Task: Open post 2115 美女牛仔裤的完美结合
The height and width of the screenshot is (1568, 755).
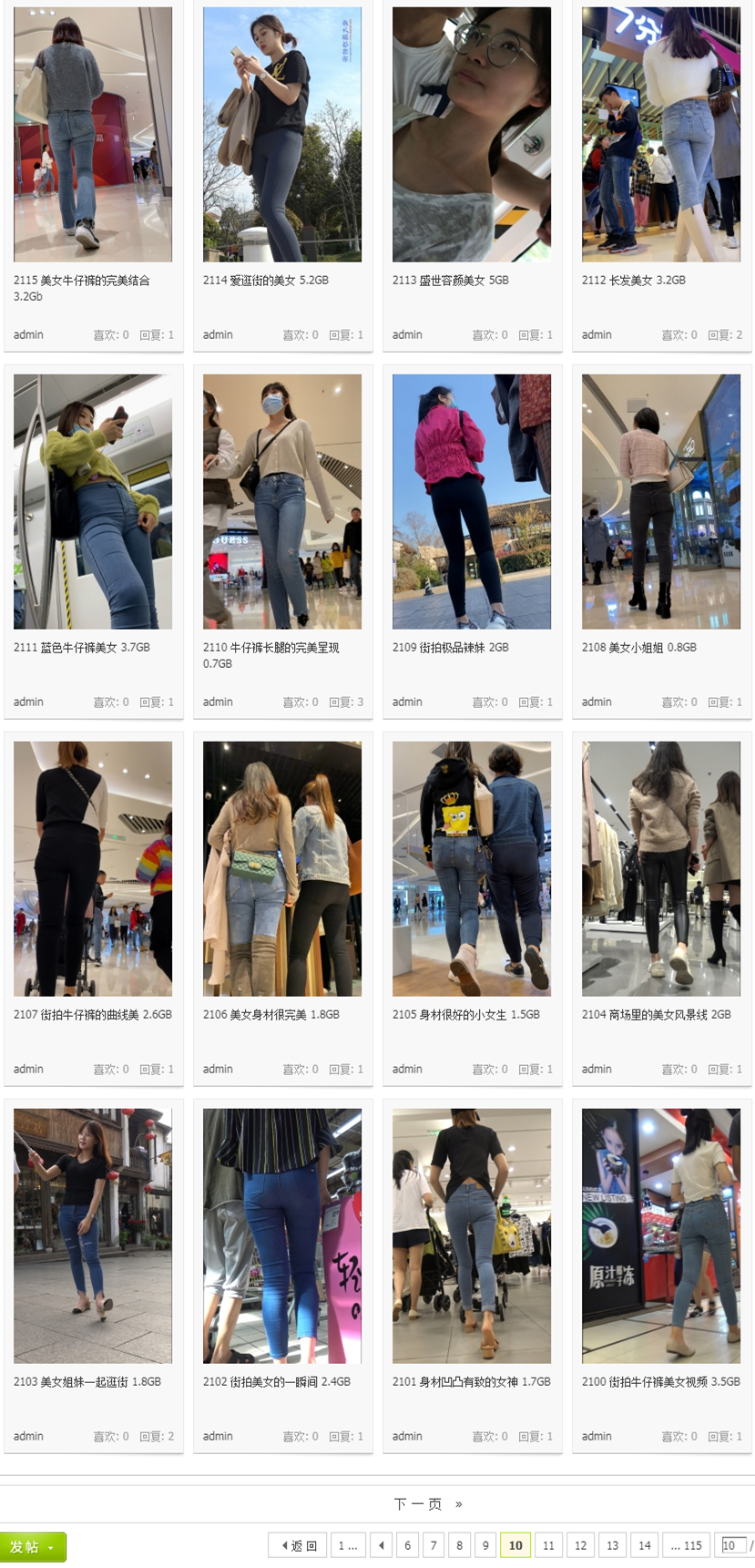Action: pyautogui.click(x=81, y=281)
